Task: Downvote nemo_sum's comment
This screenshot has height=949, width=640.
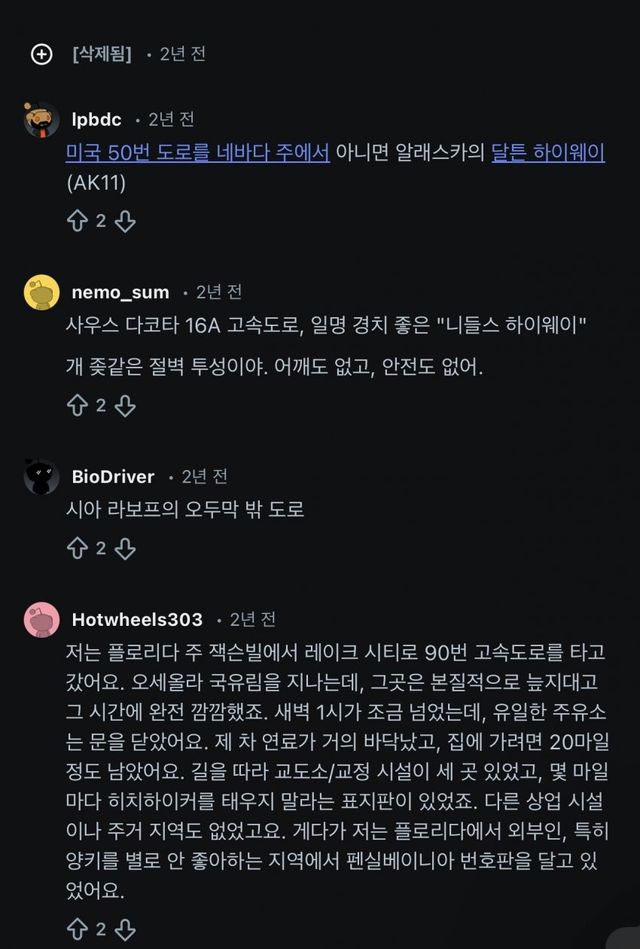Action: pyautogui.click(x=125, y=405)
